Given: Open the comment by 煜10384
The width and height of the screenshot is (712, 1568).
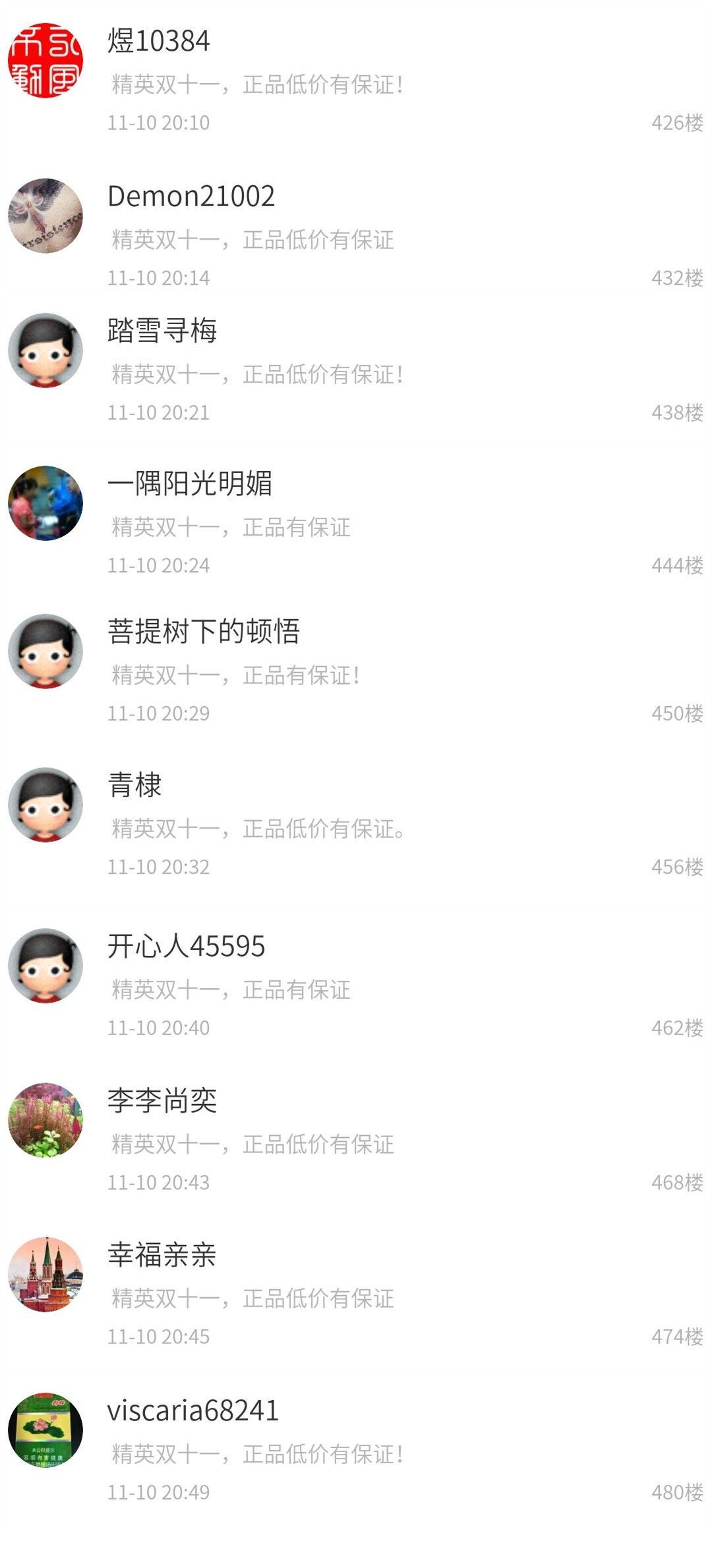Looking at the screenshot, I should pyautogui.click(x=356, y=78).
